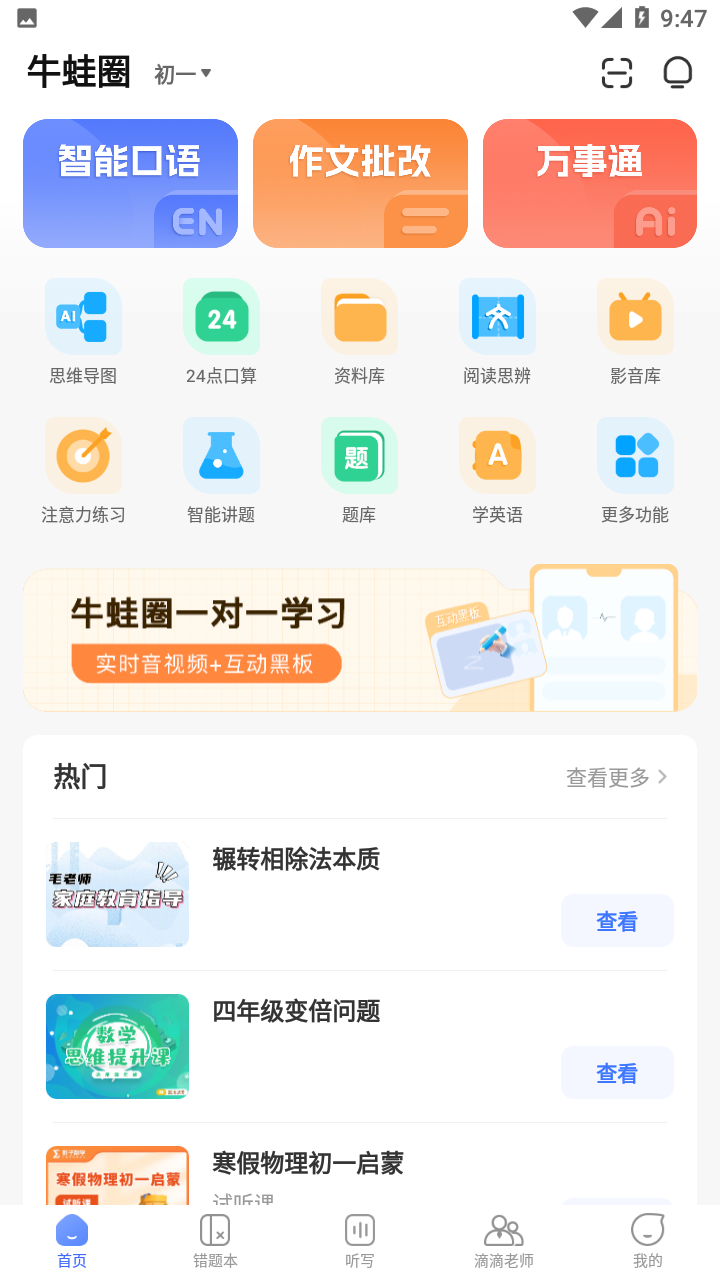Open the notifications bell
720x1280 pixels.
pos(678,73)
